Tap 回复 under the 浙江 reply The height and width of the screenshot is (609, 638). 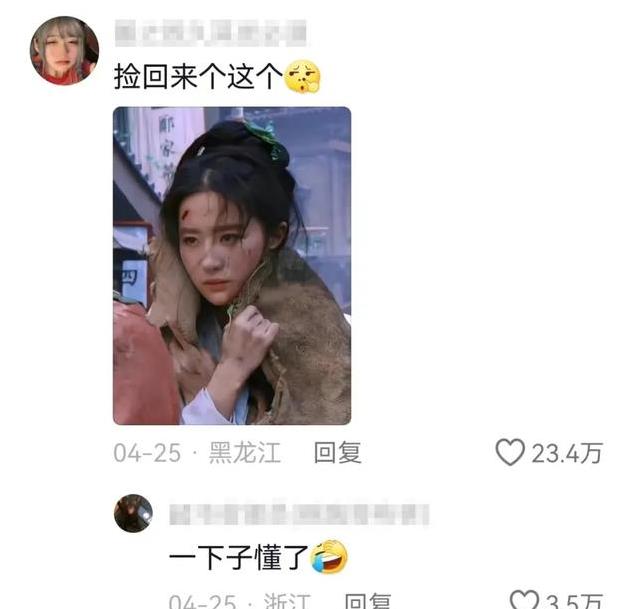[367, 602]
